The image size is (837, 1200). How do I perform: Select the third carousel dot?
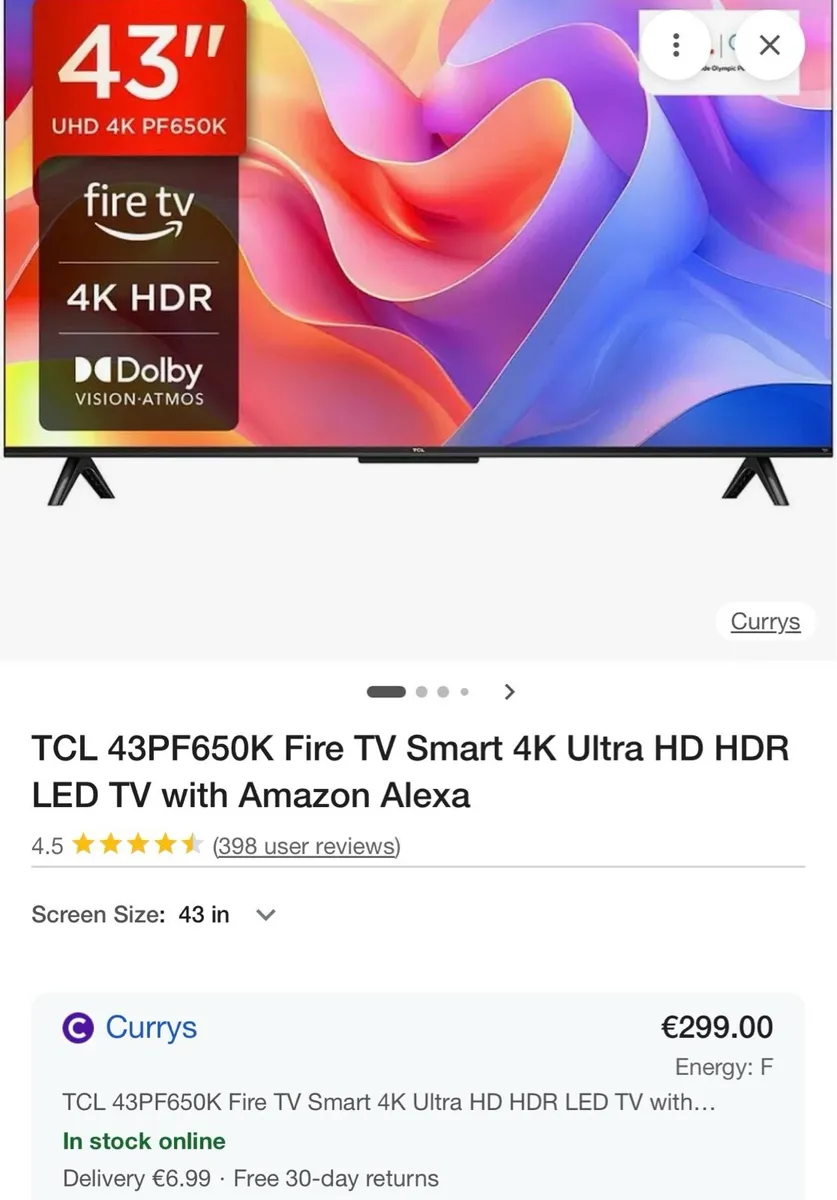coord(442,691)
